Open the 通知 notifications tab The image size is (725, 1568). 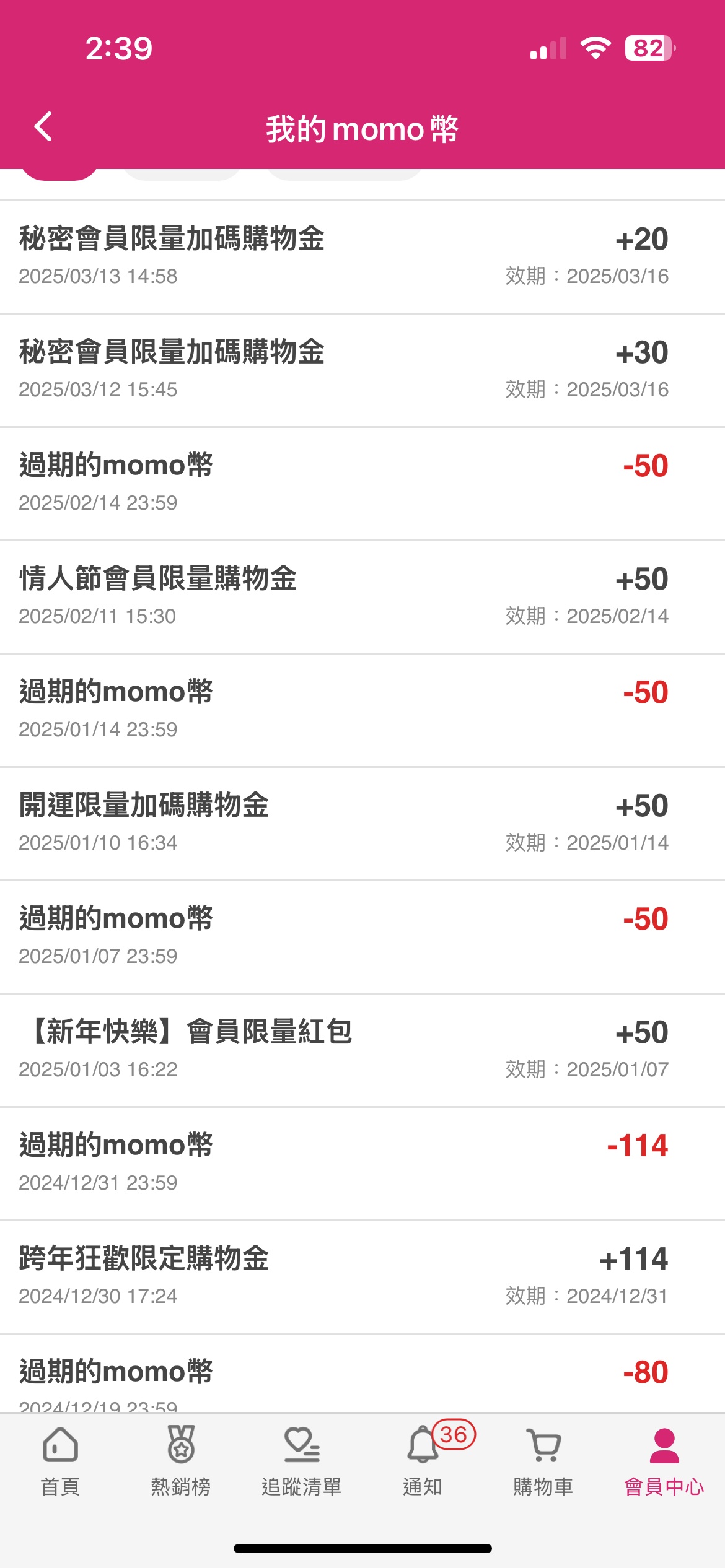click(423, 1461)
